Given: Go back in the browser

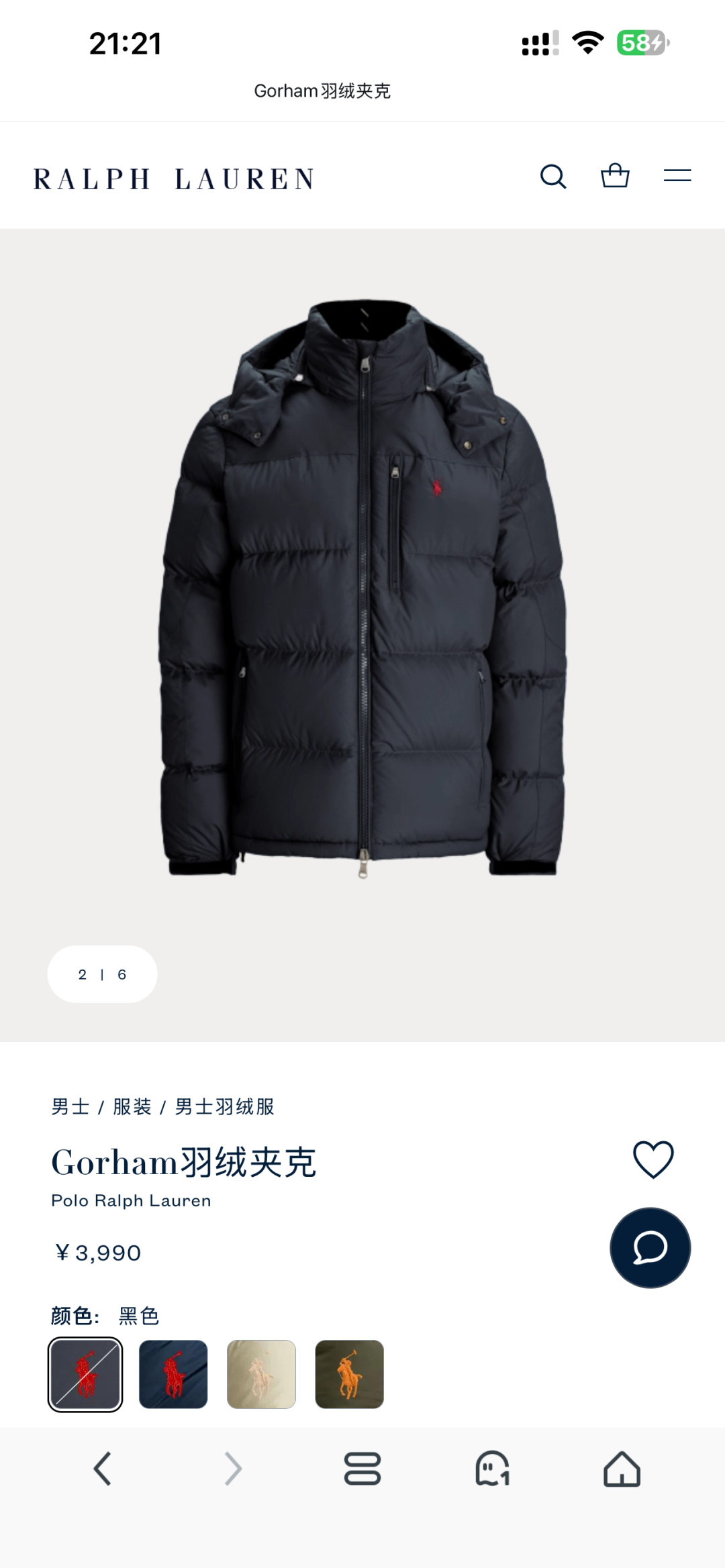Looking at the screenshot, I should (x=102, y=1469).
